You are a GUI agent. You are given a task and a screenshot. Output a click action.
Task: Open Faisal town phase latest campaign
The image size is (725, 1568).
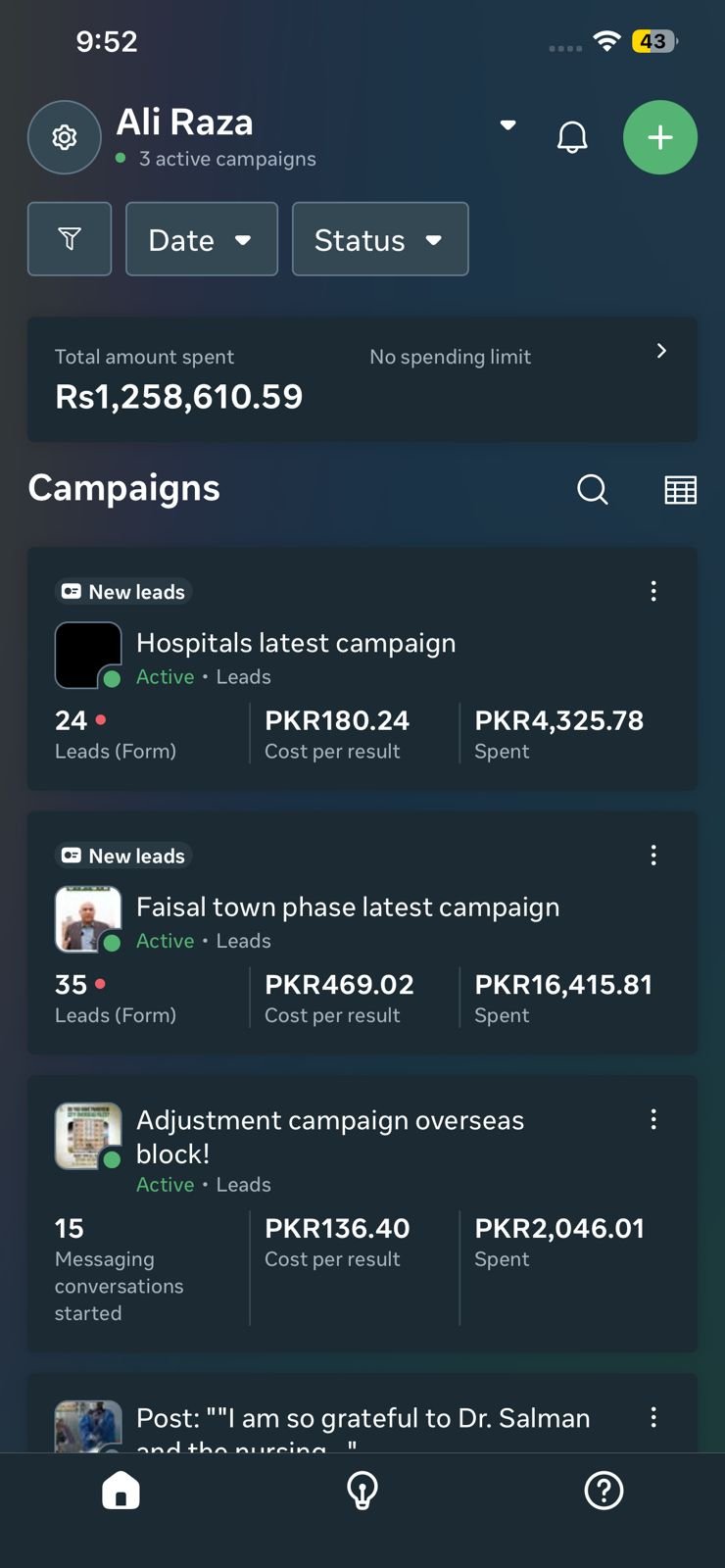tap(348, 907)
